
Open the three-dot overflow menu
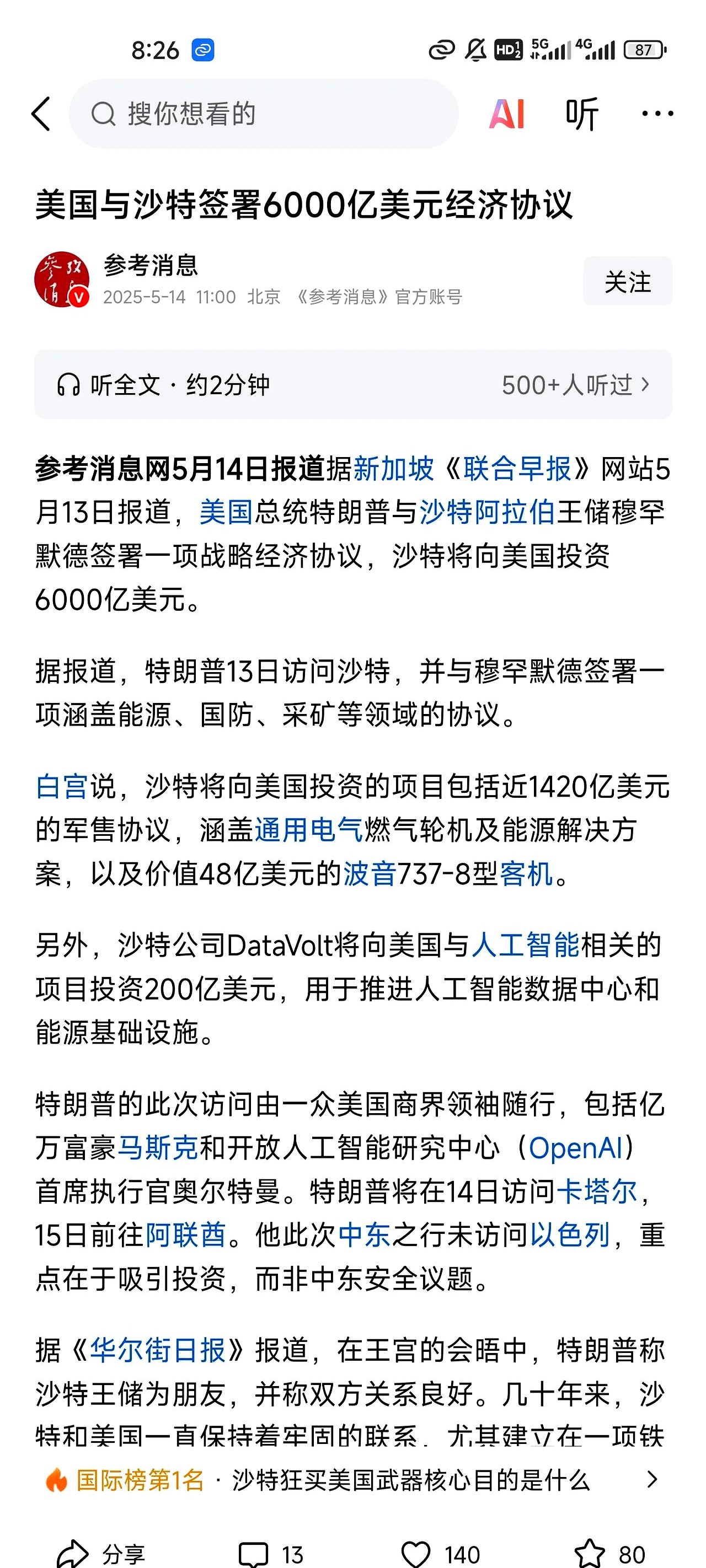(657, 114)
